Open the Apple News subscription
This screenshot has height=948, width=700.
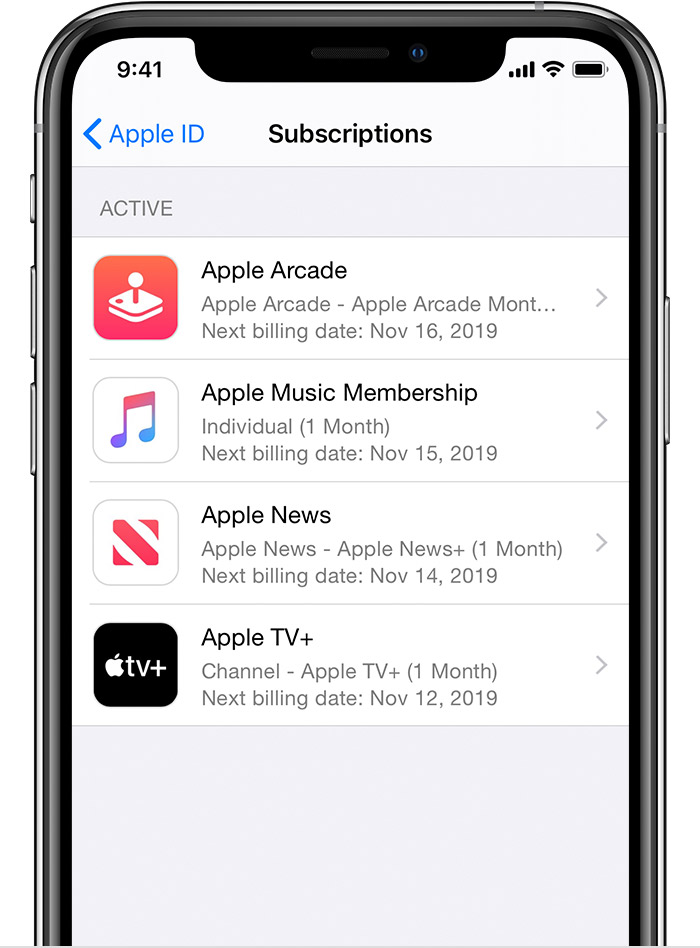350,543
